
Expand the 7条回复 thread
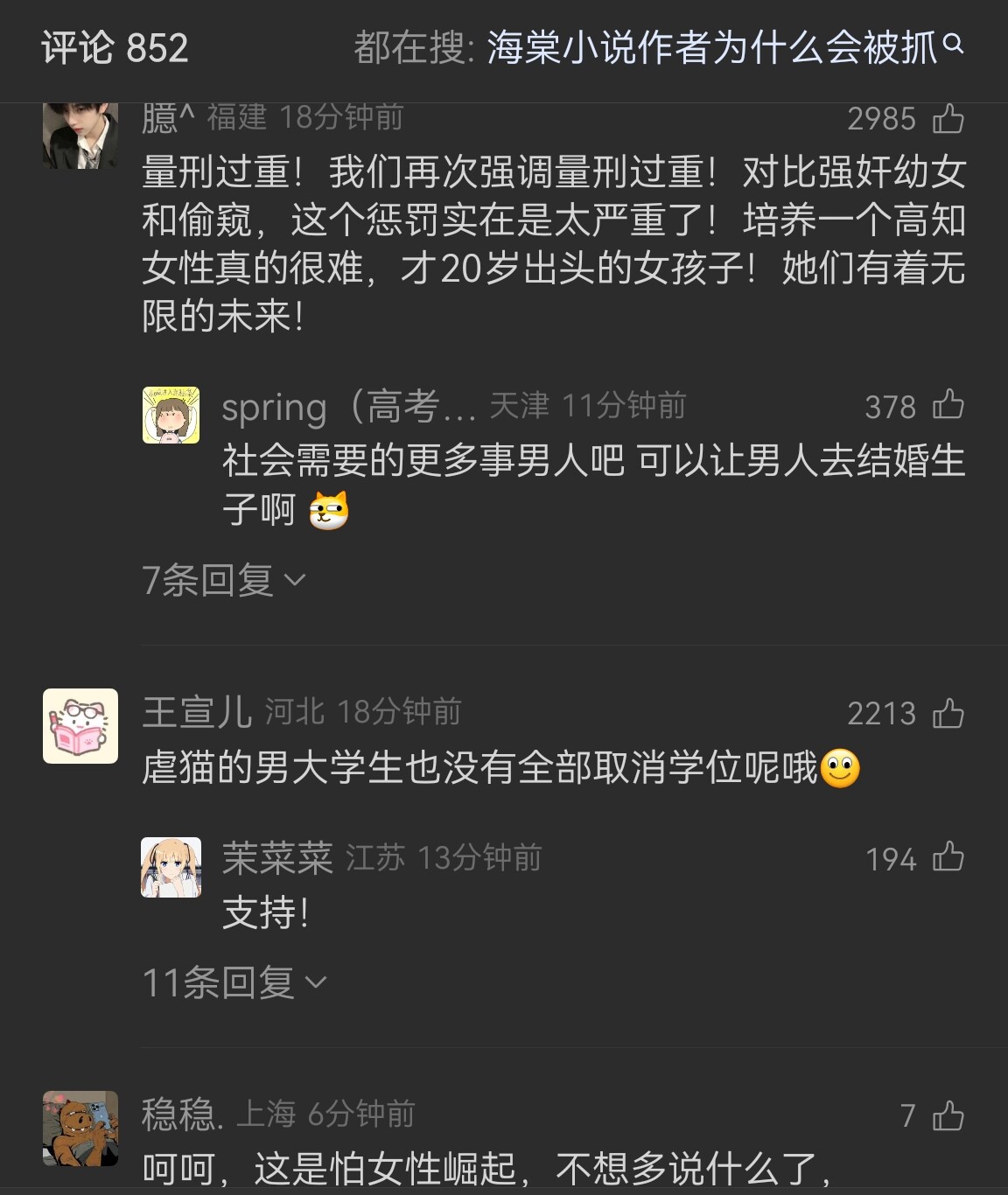point(224,580)
